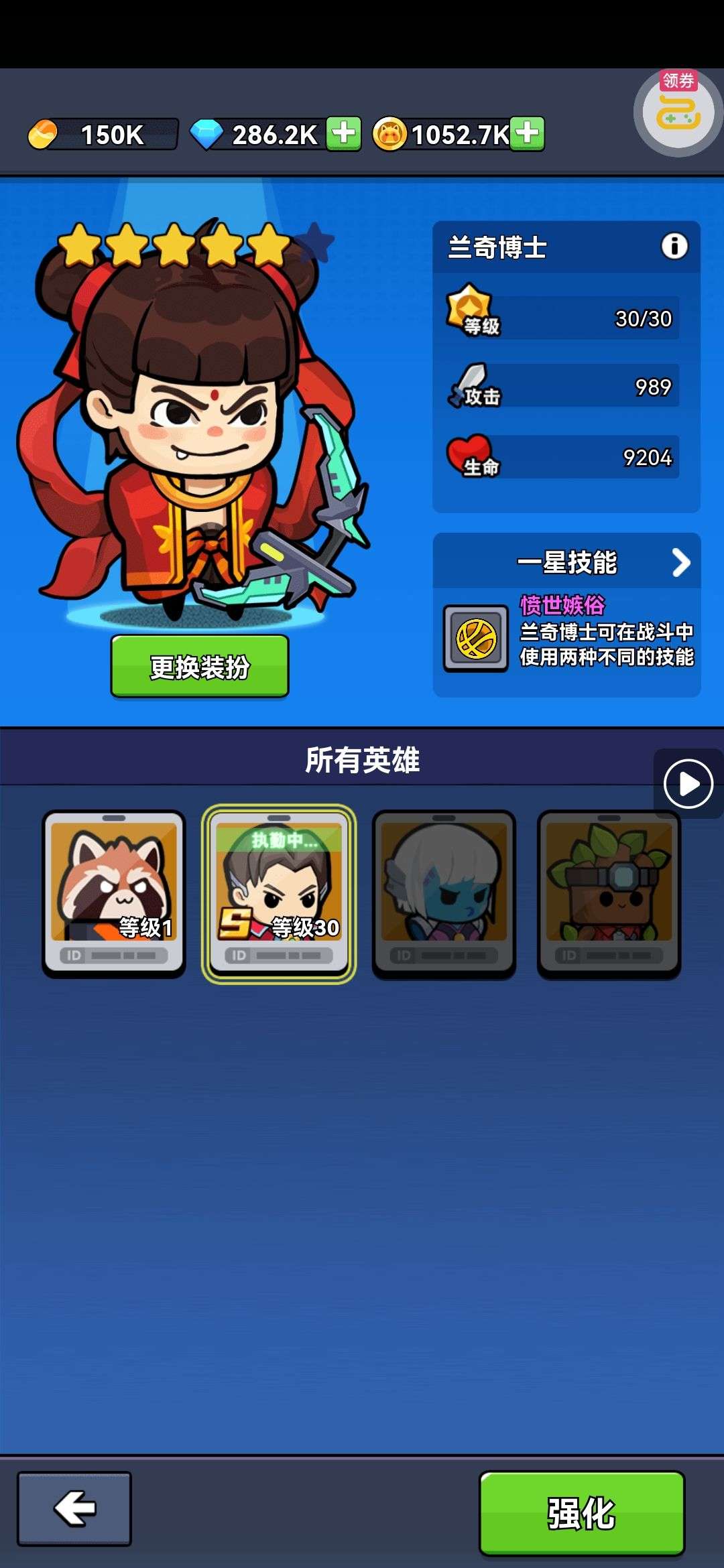Screen dimensions: 724x1568
Task: Select the locked blue-faced hero card
Action: [x=444, y=894]
